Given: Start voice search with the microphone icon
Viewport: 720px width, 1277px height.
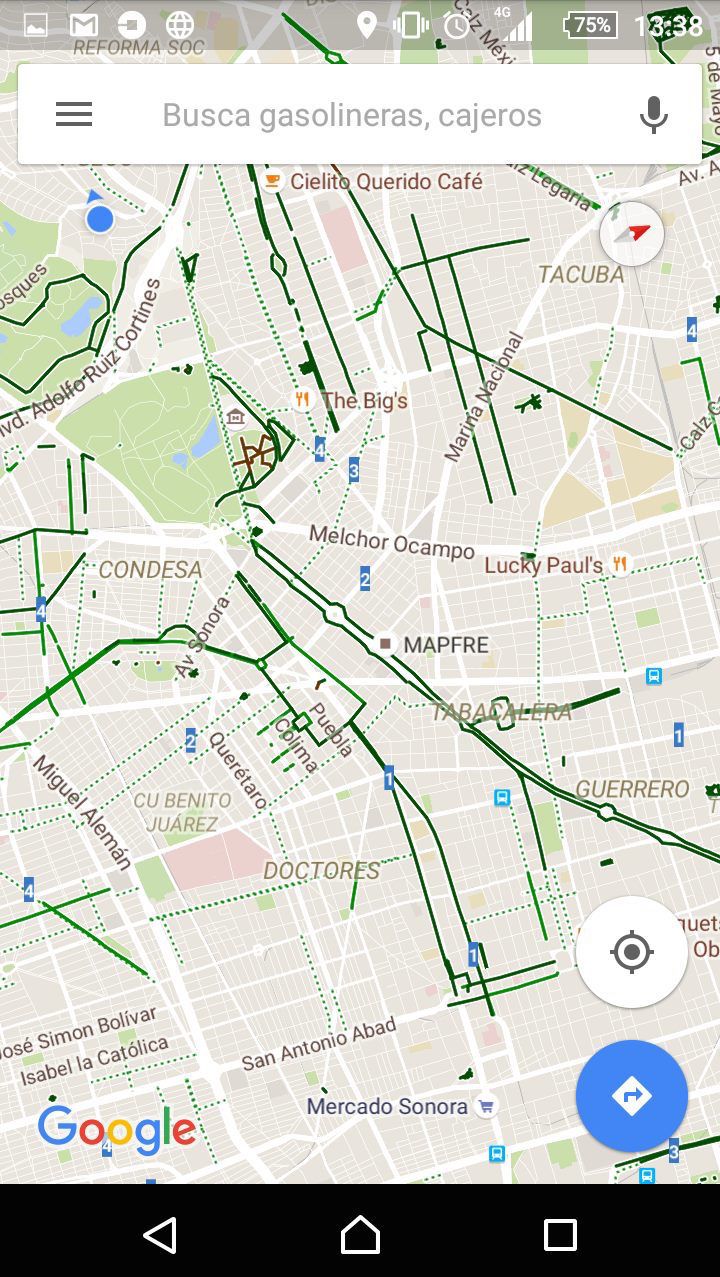Looking at the screenshot, I should [x=654, y=113].
